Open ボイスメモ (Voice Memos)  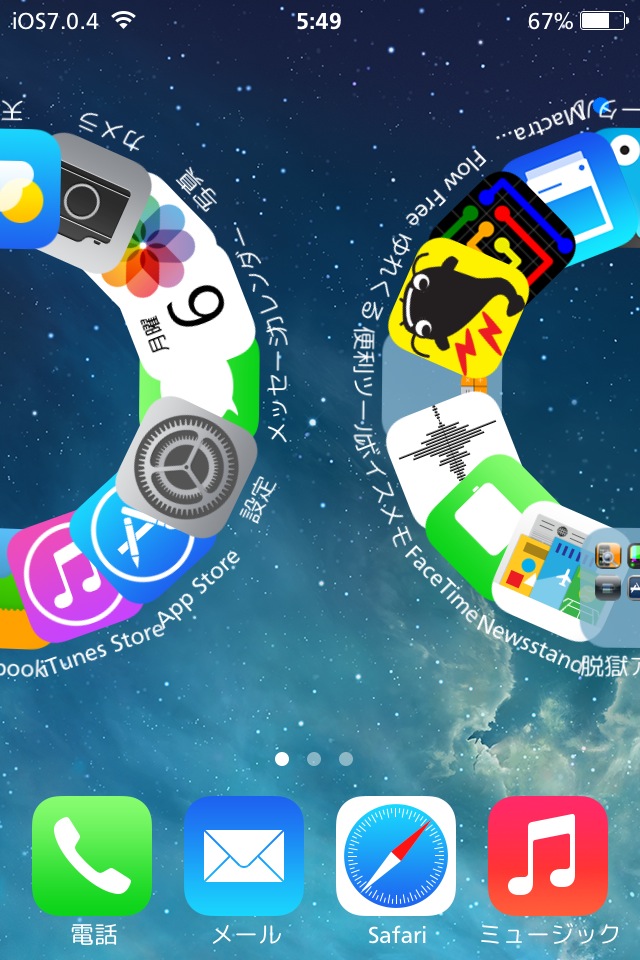coord(440,440)
